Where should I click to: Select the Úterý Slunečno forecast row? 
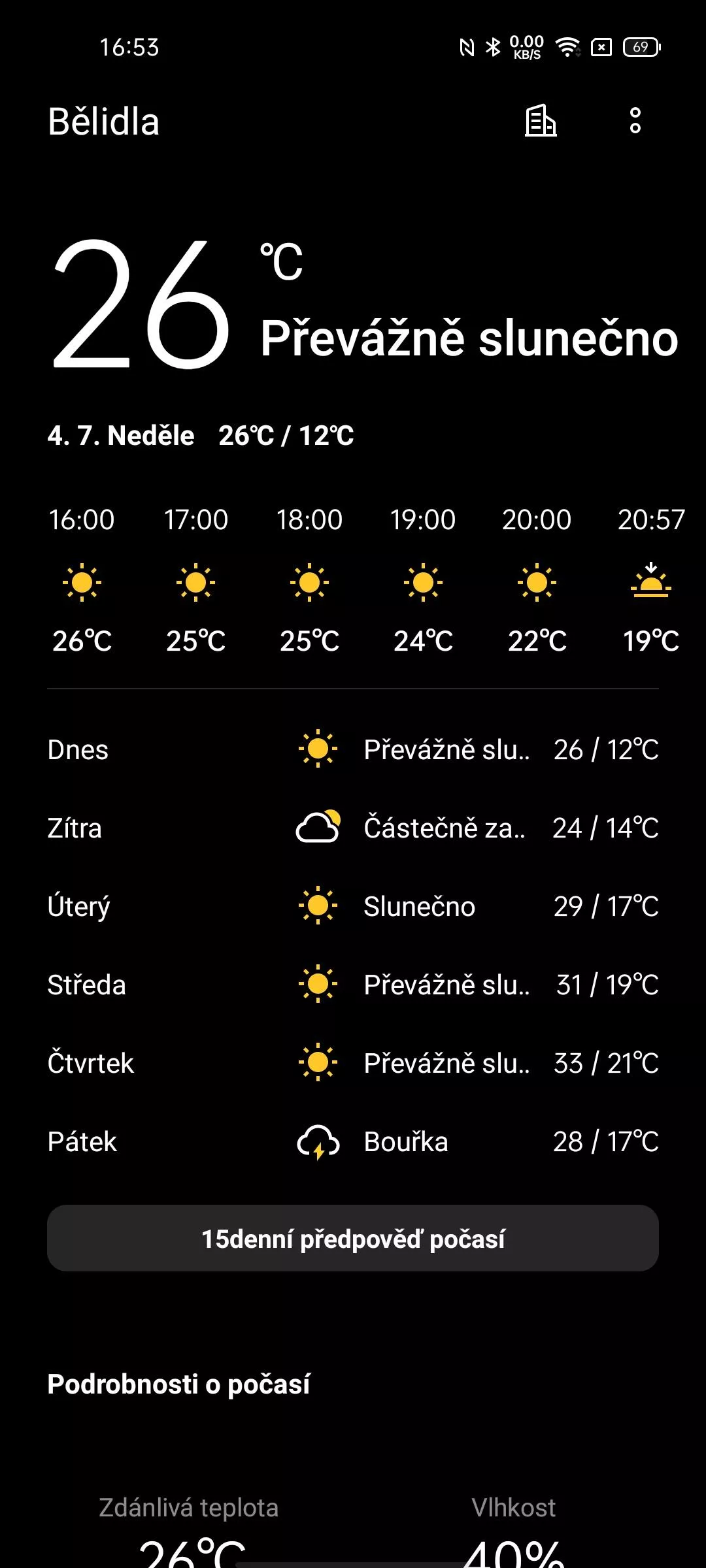click(353, 906)
